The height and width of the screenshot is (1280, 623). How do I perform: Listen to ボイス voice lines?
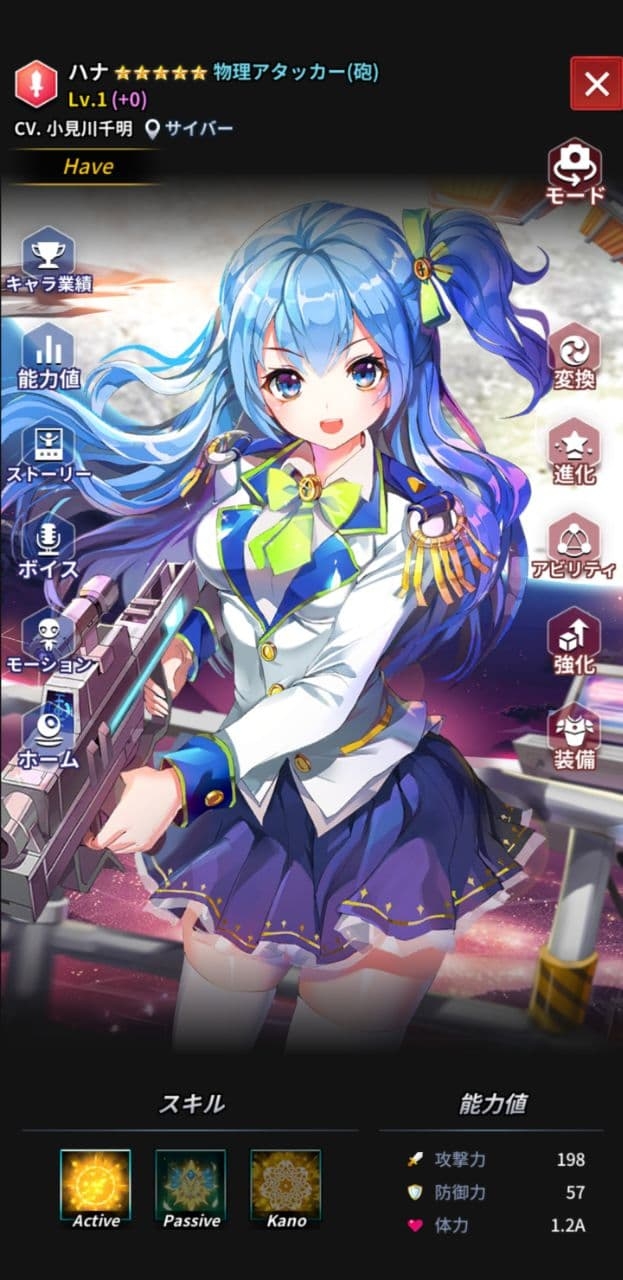pos(48,545)
